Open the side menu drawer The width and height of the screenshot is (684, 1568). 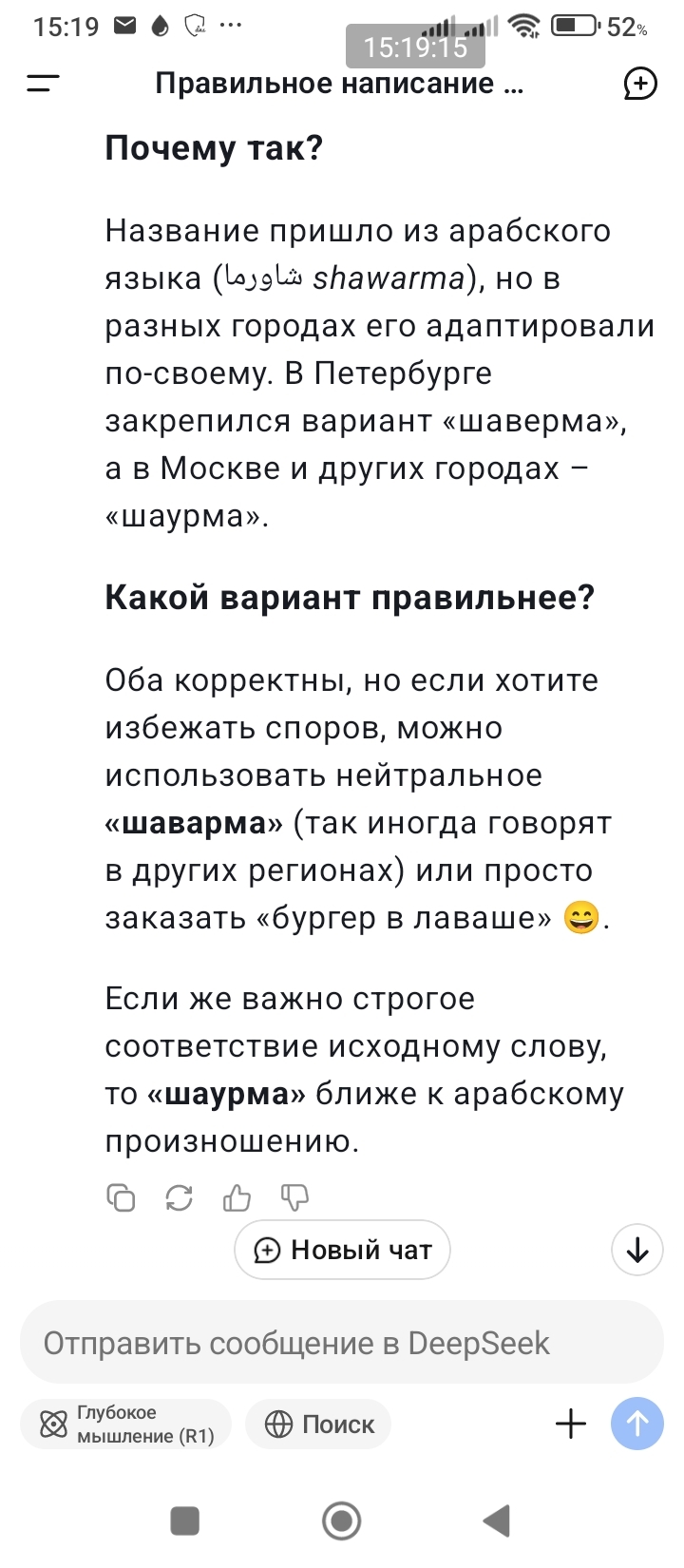point(43,84)
